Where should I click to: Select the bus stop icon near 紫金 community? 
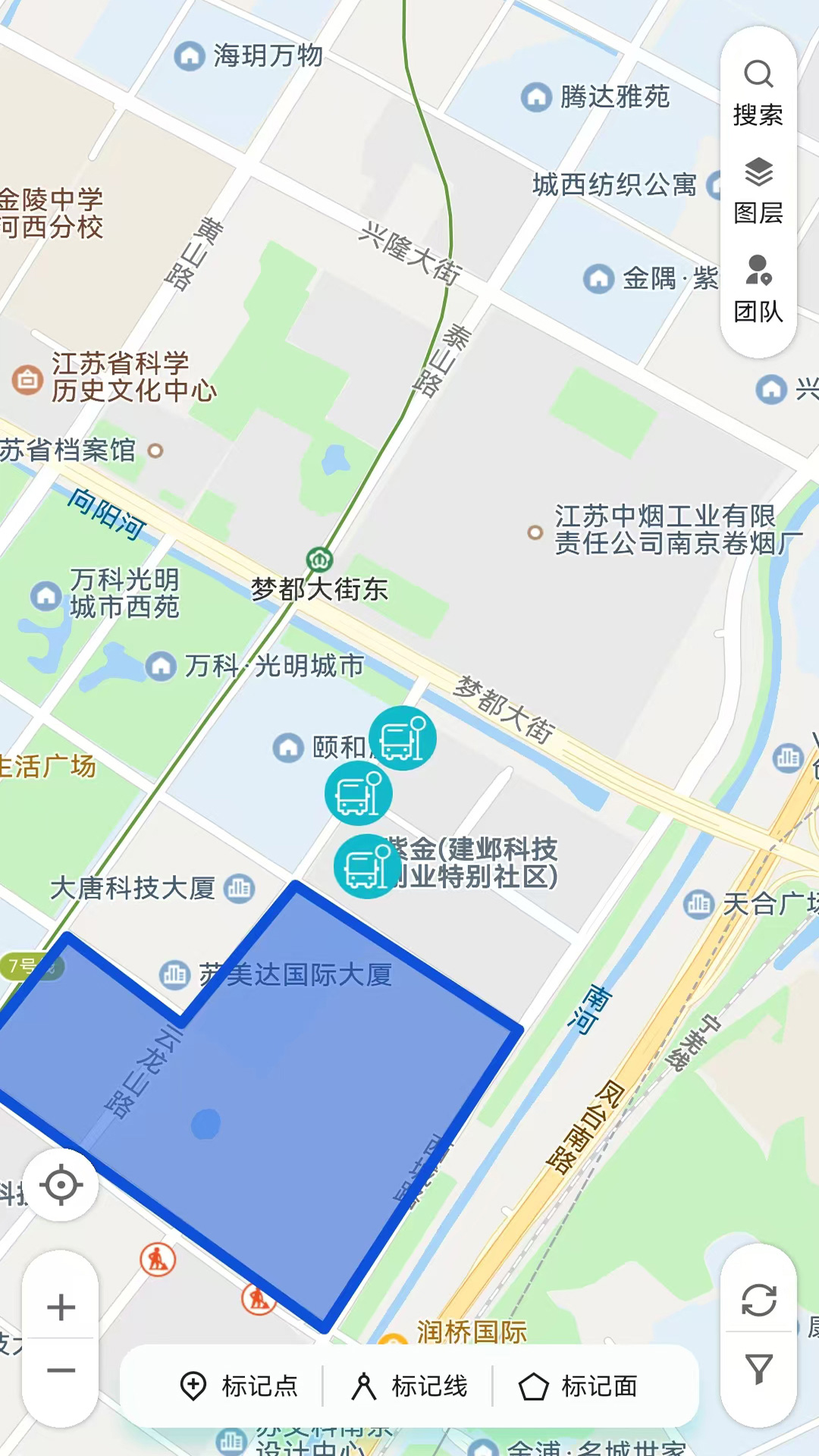369,867
